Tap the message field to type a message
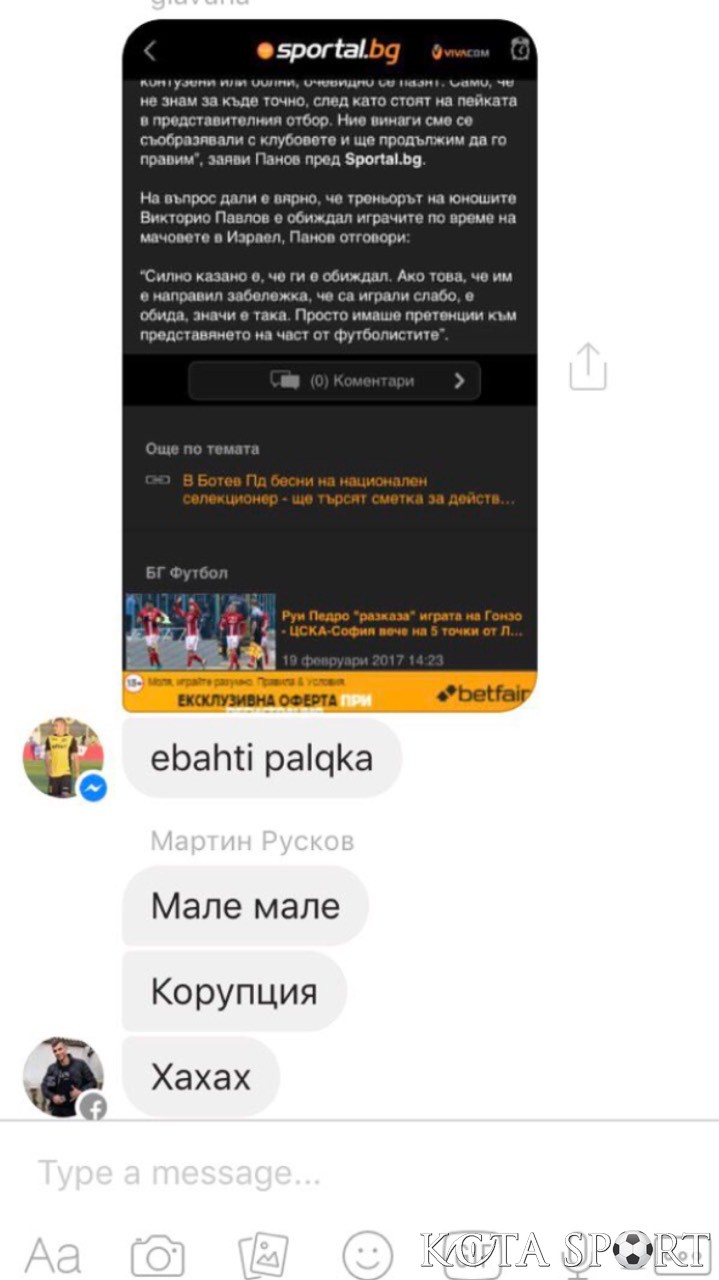Image resolution: width=719 pixels, height=1280 pixels. [x=359, y=1172]
